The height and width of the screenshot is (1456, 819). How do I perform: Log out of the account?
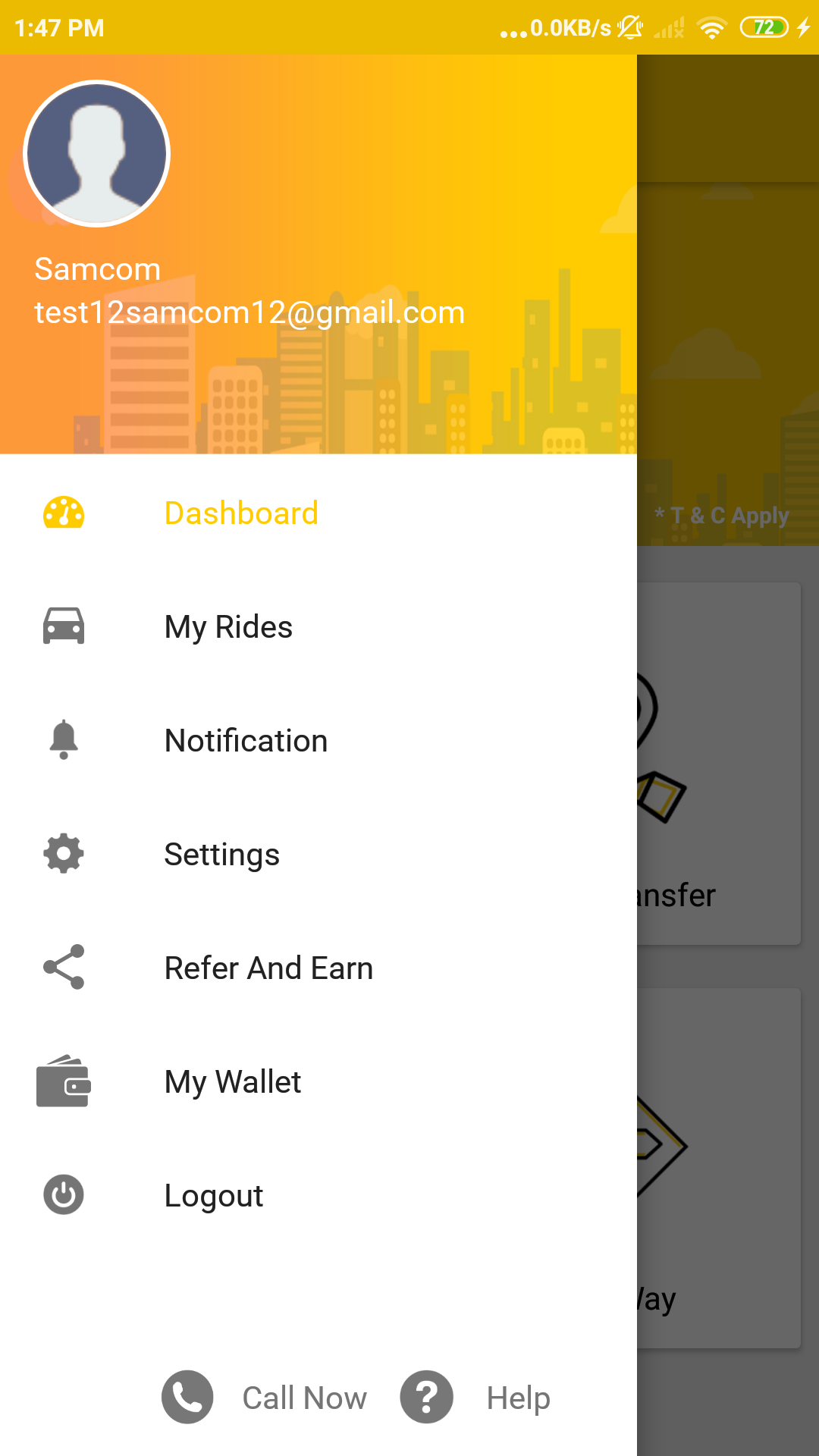coord(213,1196)
